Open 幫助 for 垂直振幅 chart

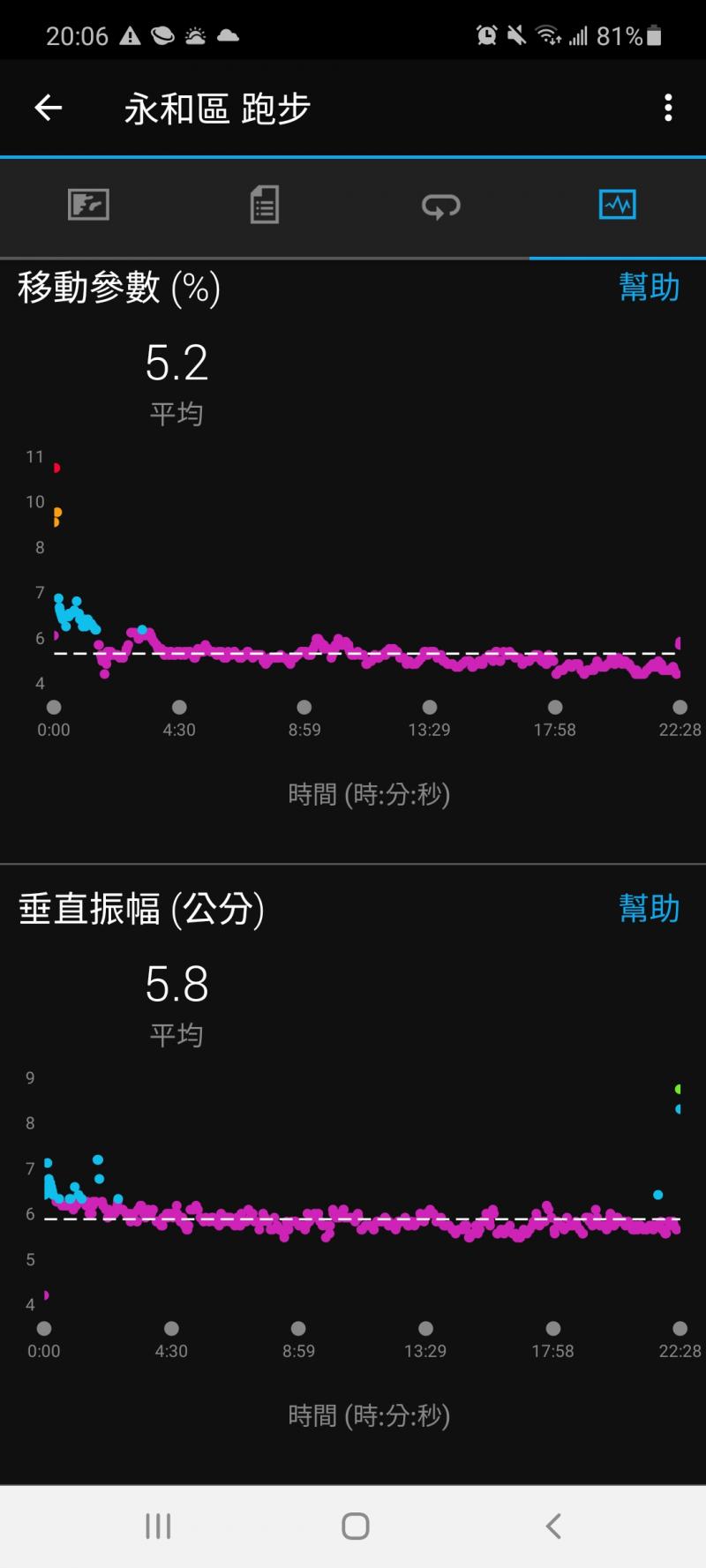(649, 908)
